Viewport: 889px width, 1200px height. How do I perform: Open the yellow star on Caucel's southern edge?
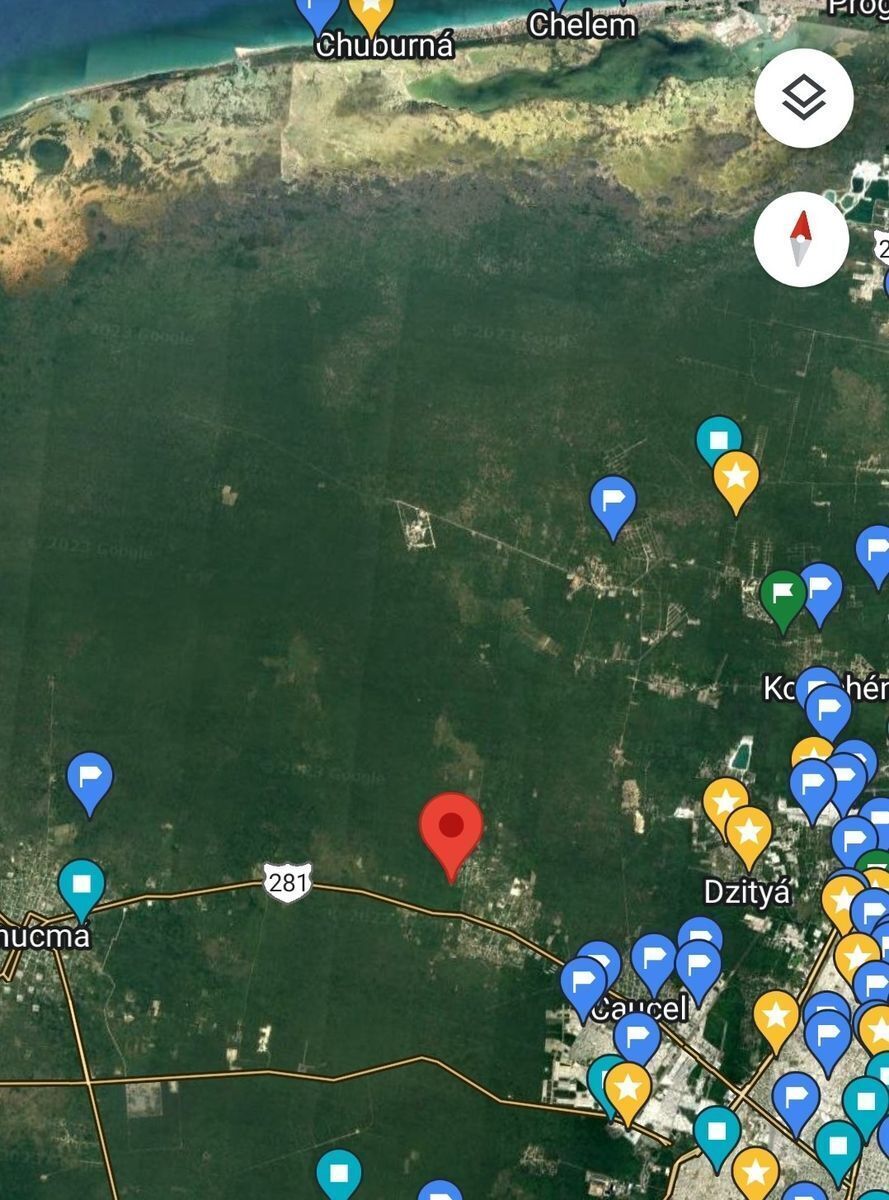[x=628, y=1088]
